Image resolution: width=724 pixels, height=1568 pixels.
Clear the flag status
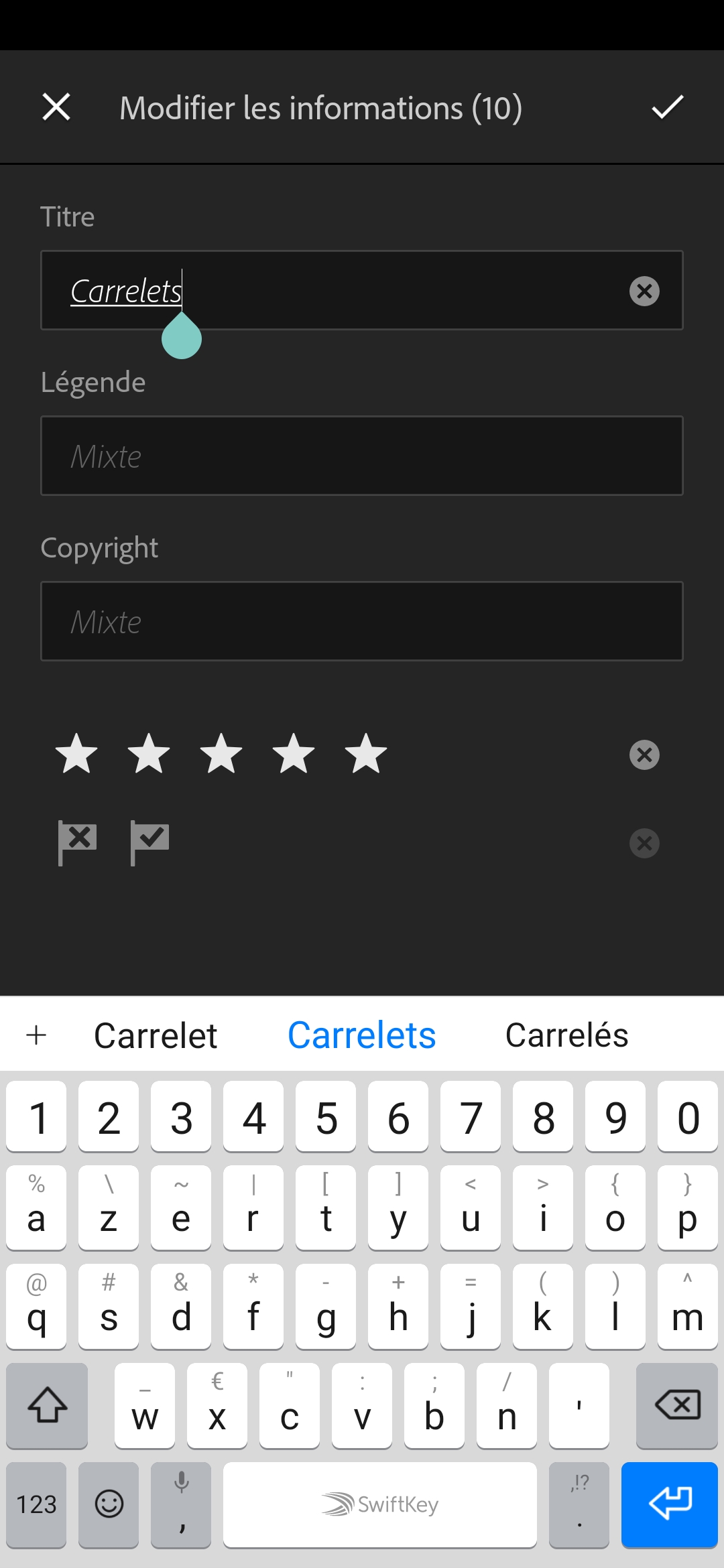644,843
